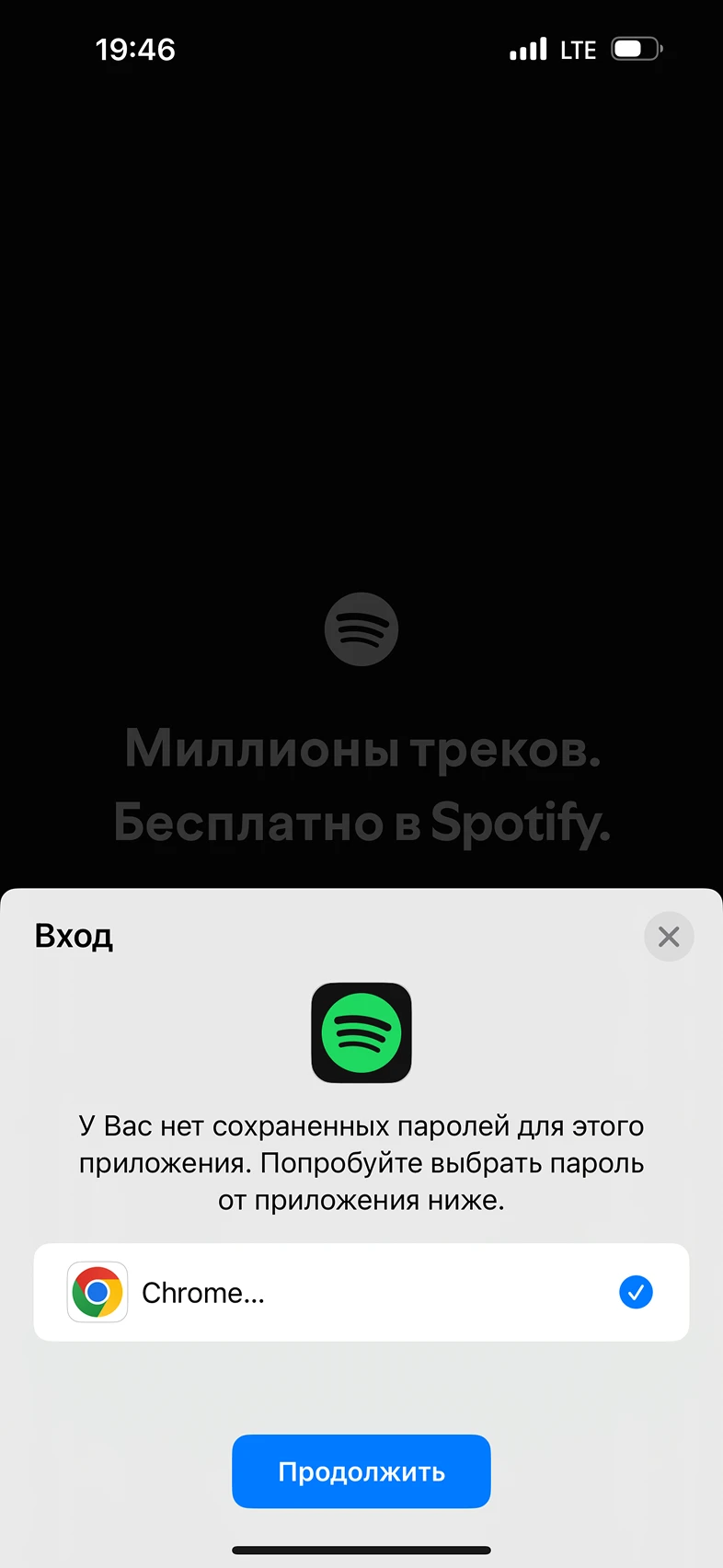This screenshot has width=723, height=1568.
Task: Tap the battery status icon
Action: coord(635,49)
